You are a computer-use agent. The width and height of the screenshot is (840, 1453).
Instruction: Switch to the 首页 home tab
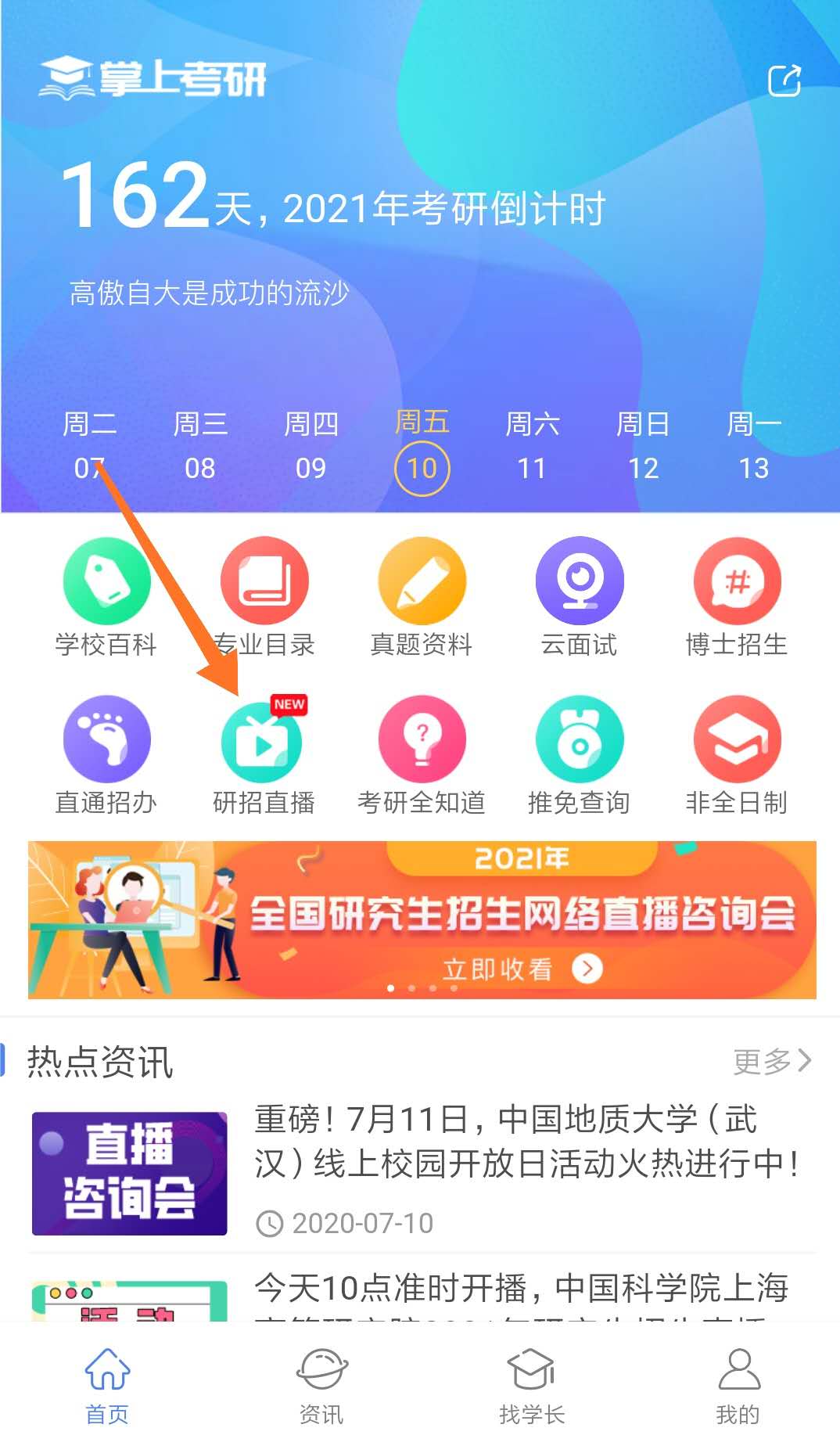pyautogui.click(x=107, y=1386)
